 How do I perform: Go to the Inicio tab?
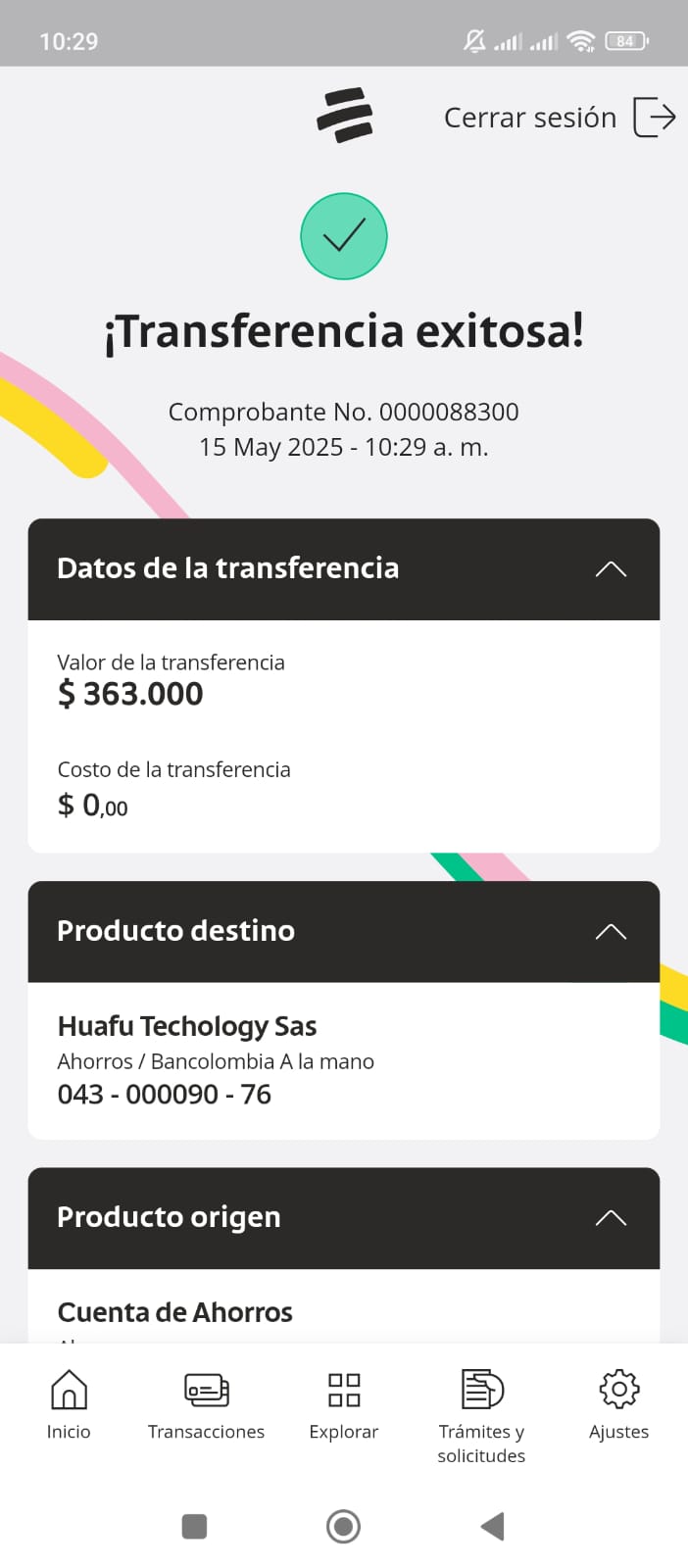(69, 1404)
